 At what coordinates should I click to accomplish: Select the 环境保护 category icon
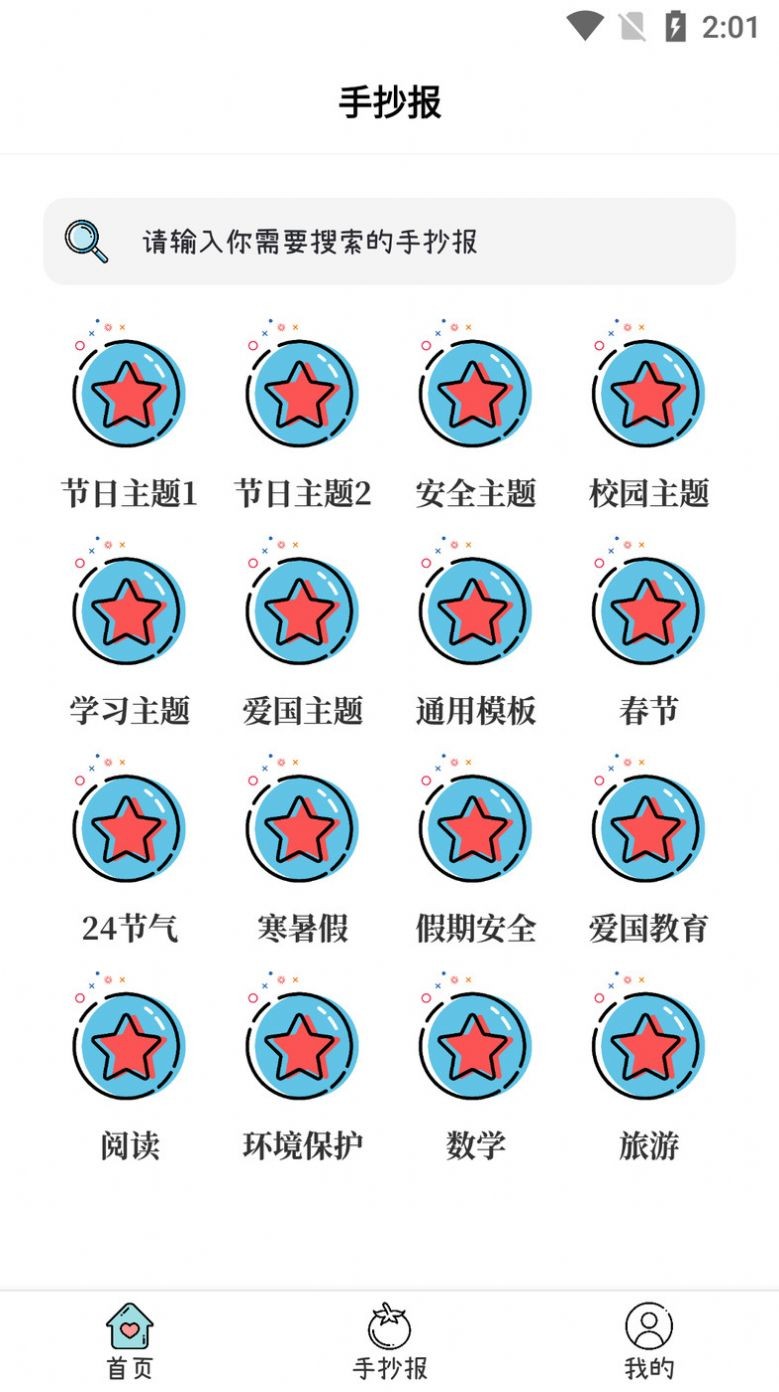click(302, 1045)
